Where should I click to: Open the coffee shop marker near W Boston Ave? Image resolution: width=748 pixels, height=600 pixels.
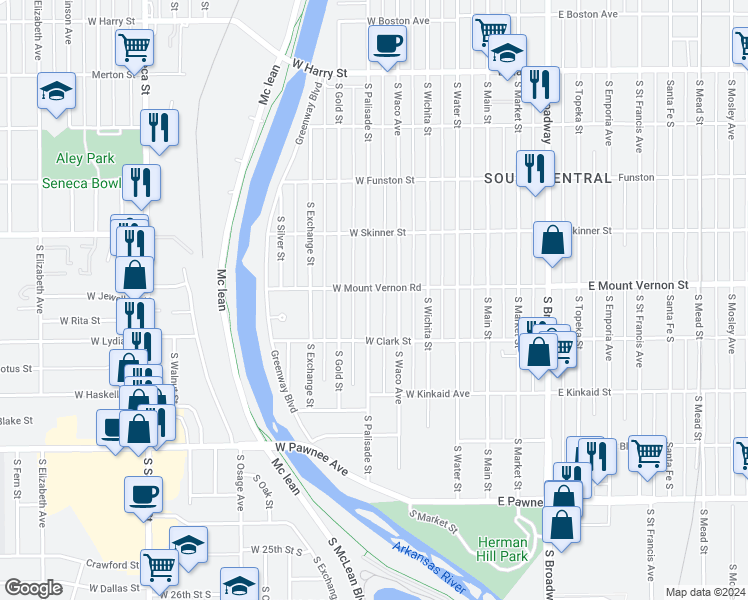(x=386, y=43)
